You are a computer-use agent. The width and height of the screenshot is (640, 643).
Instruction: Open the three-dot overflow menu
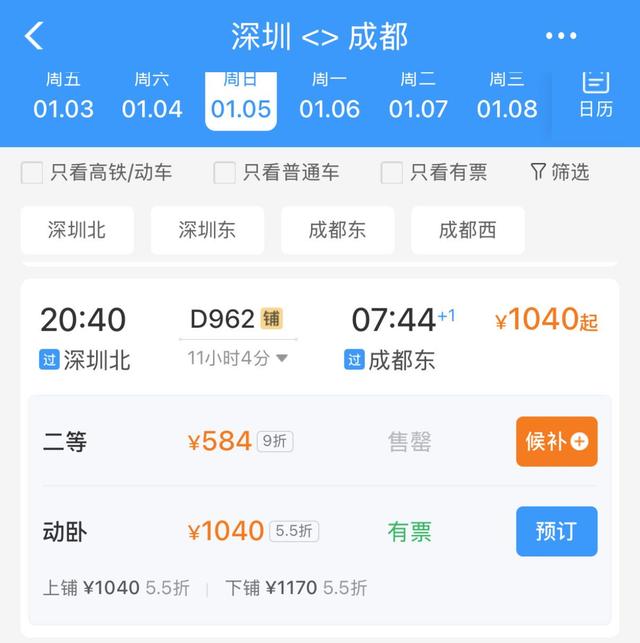561,37
